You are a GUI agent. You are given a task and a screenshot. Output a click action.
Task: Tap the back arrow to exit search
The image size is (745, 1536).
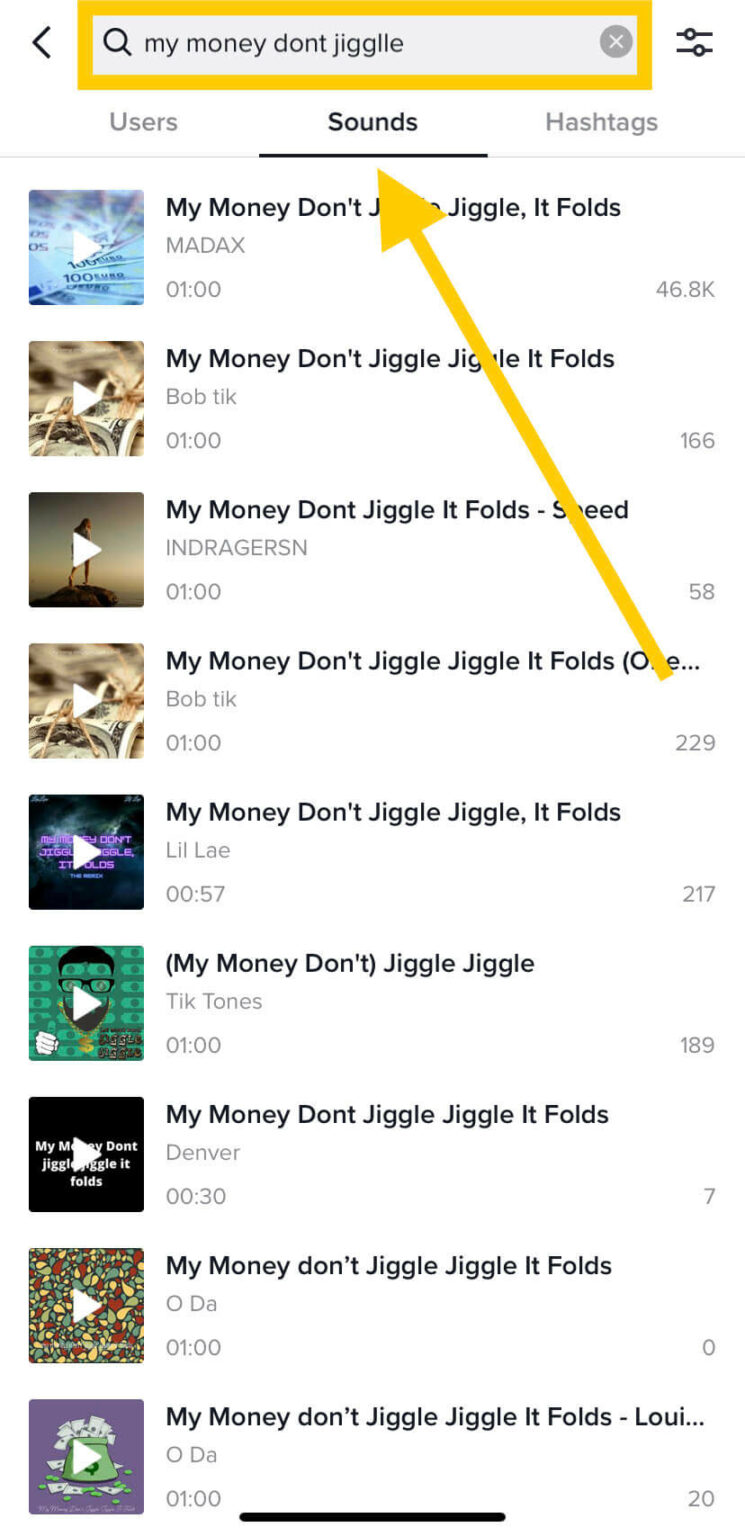[40, 42]
